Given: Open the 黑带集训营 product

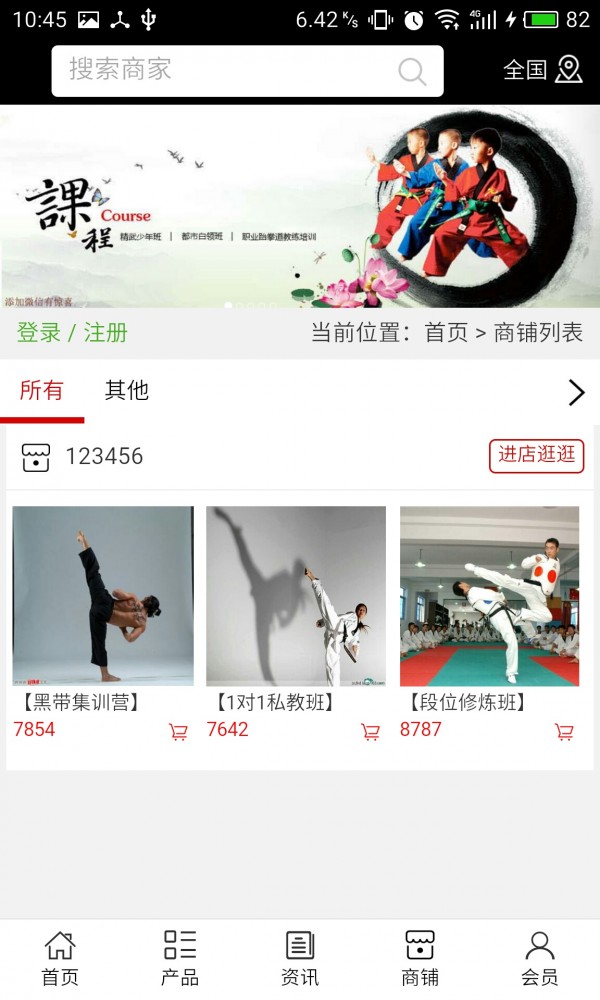Looking at the screenshot, I should tap(103, 595).
